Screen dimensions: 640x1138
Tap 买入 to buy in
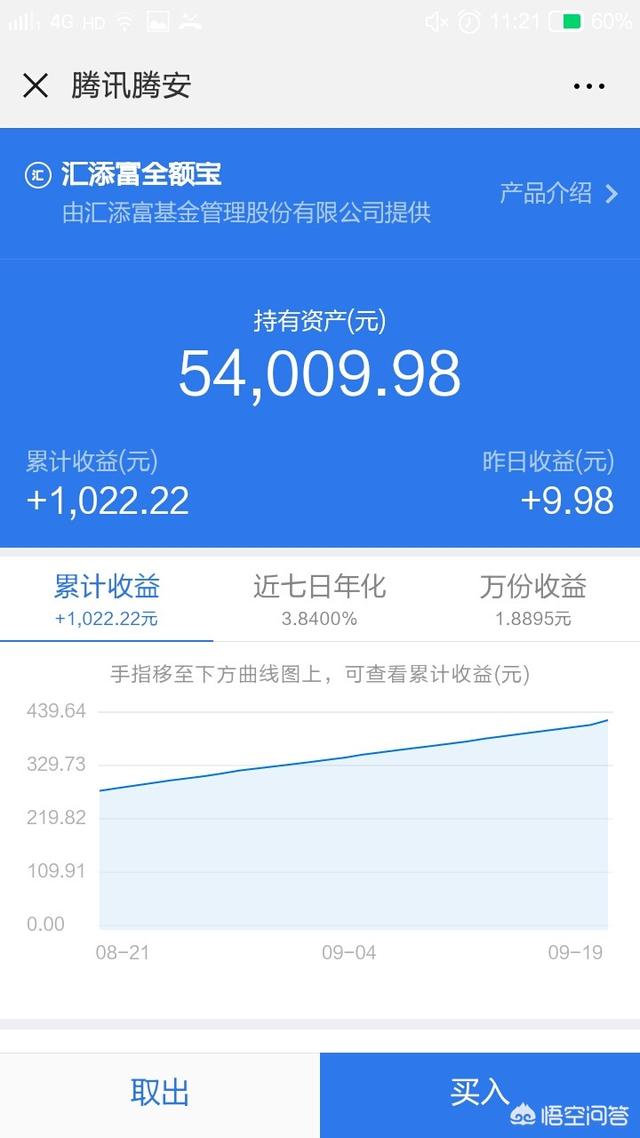coord(480,1094)
